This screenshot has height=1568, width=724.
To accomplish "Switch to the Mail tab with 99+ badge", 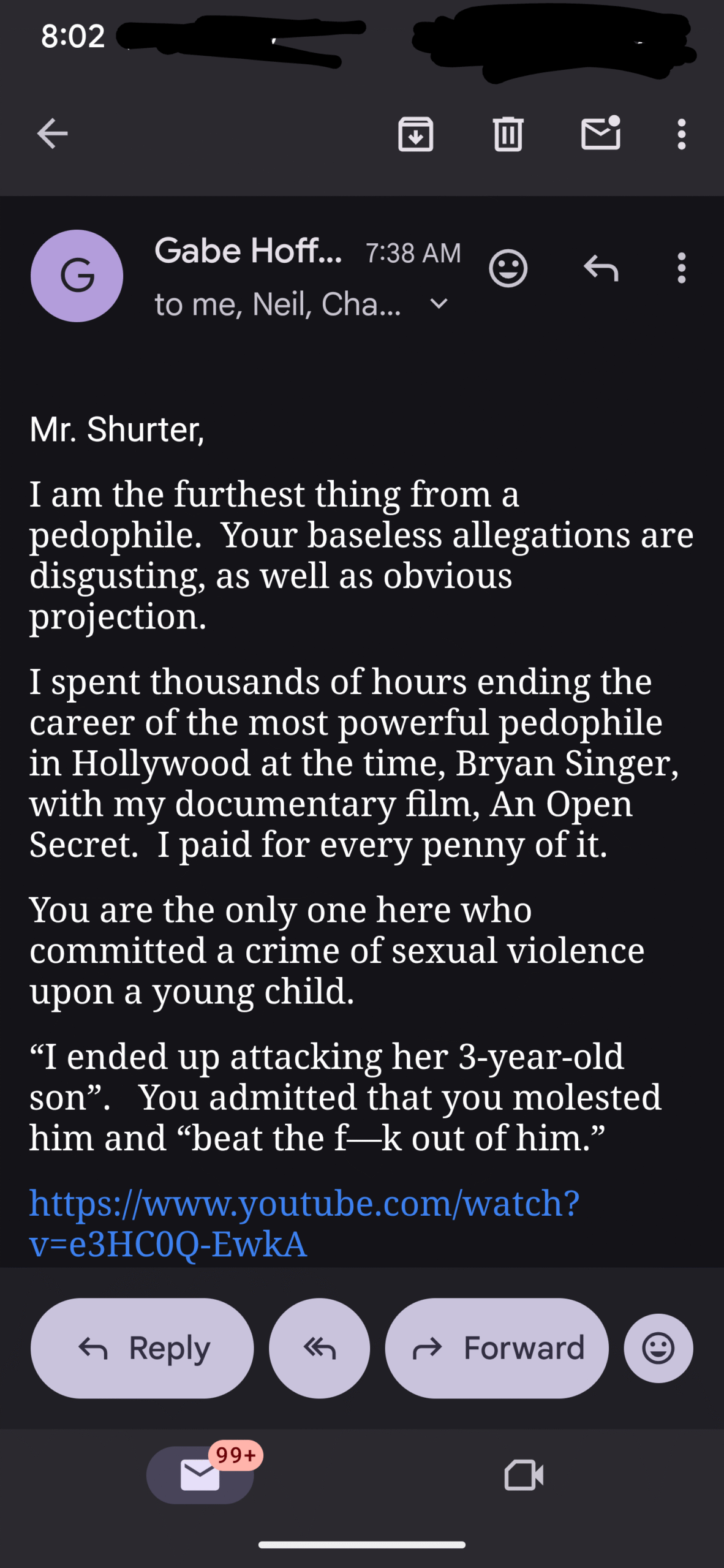I will [200, 1475].
